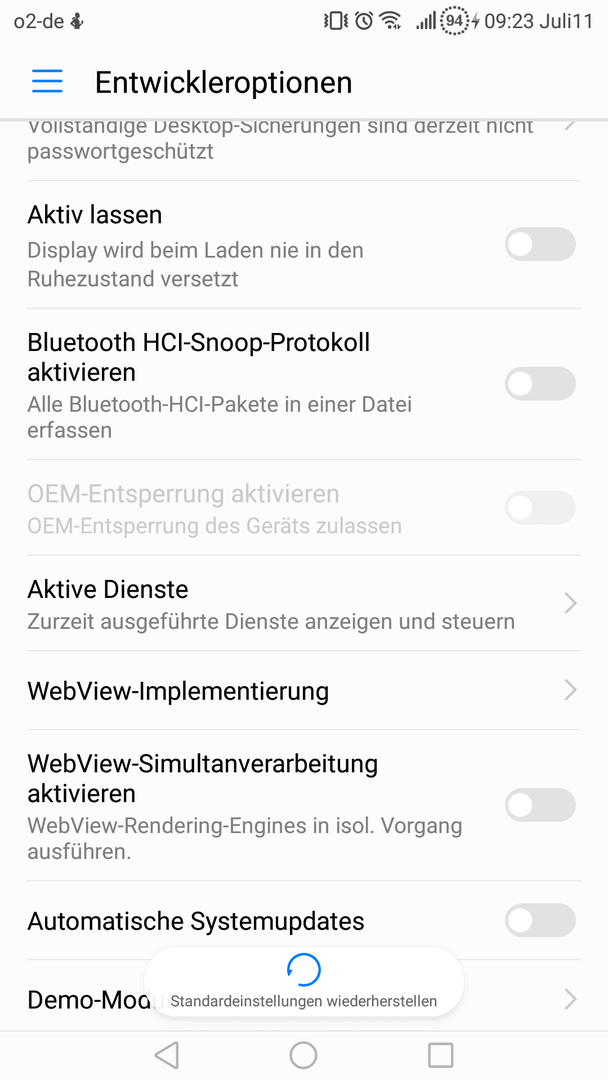This screenshot has width=608, height=1080.
Task: Open the hamburger menu
Action: [x=47, y=82]
